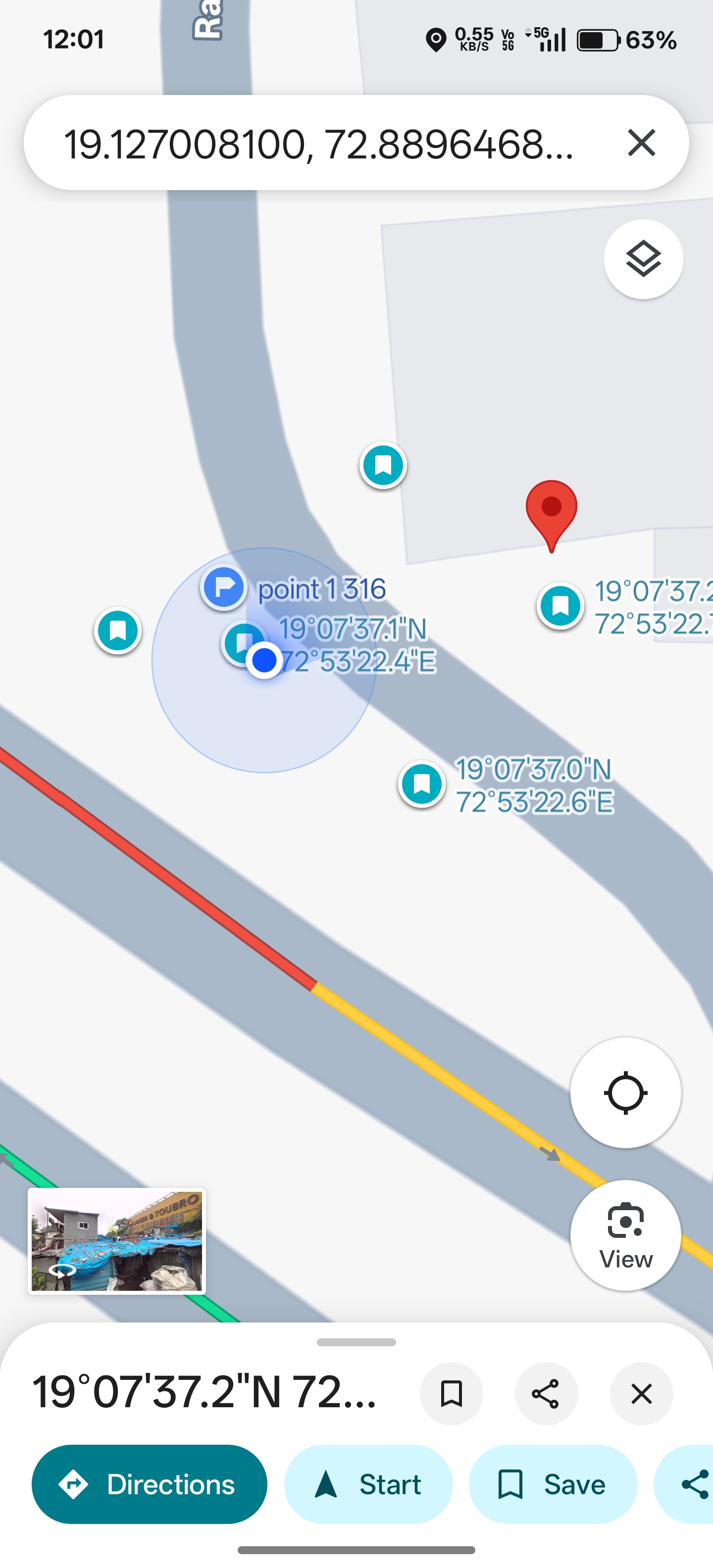Expand the bottom sheet drag handle
713x1568 pixels.
(x=356, y=1342)
